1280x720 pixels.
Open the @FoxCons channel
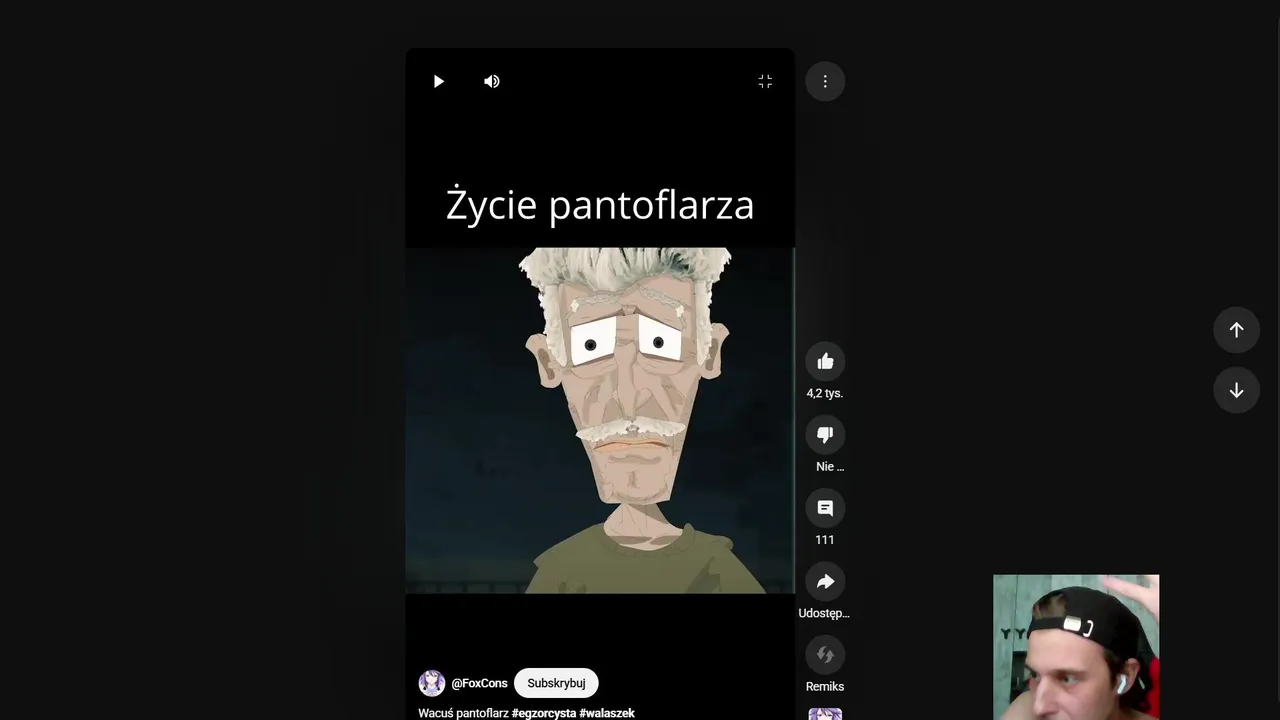point(479,683)
